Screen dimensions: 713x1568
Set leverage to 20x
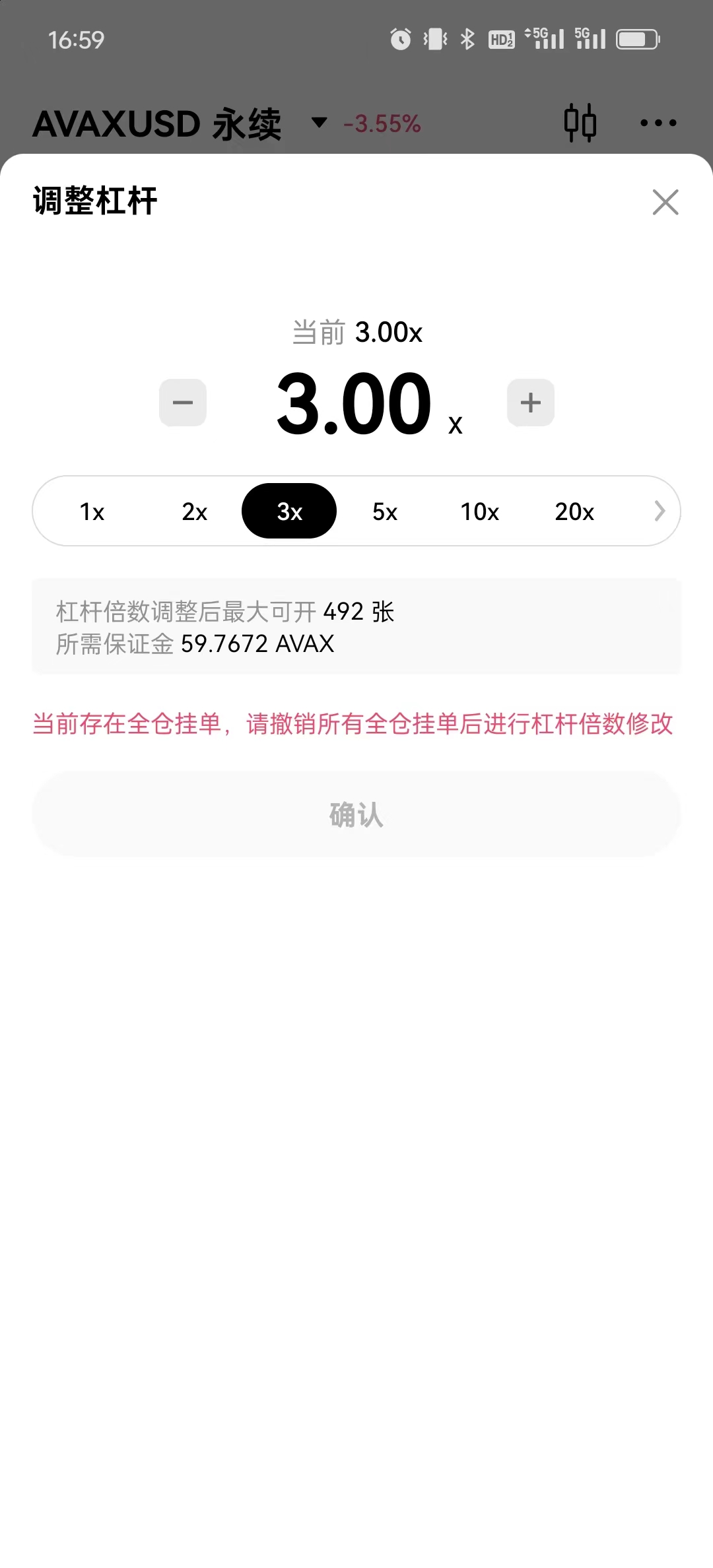tap(574, 511)
